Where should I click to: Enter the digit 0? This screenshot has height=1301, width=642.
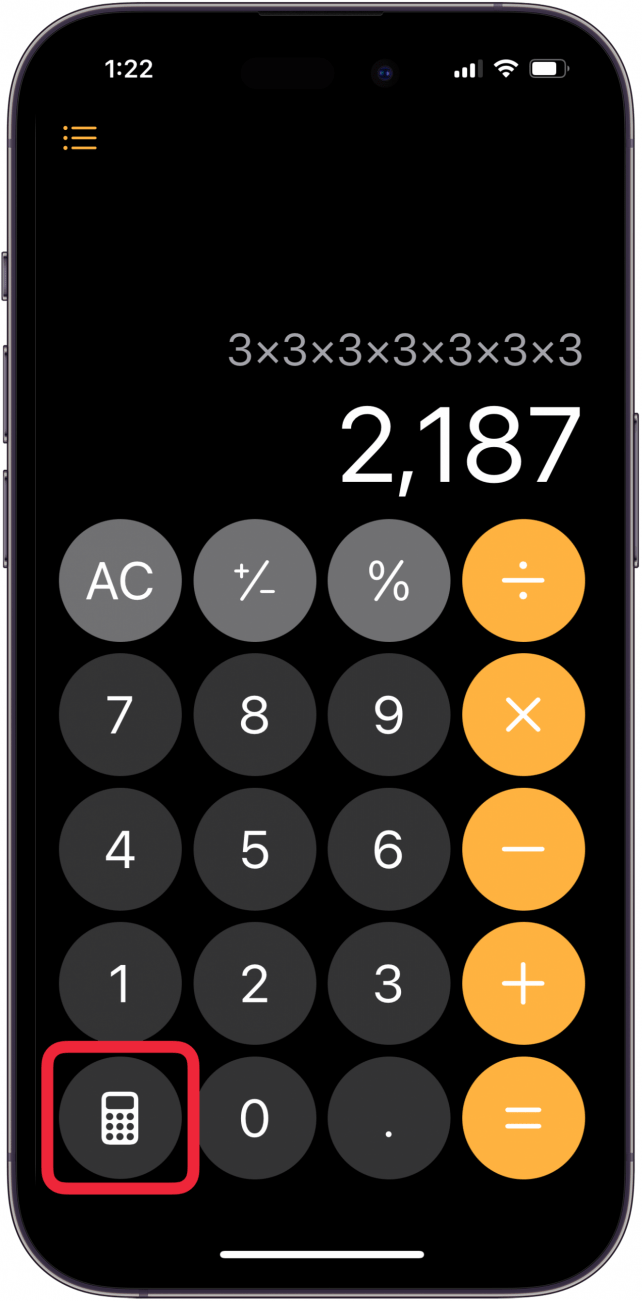(255, 1118)
